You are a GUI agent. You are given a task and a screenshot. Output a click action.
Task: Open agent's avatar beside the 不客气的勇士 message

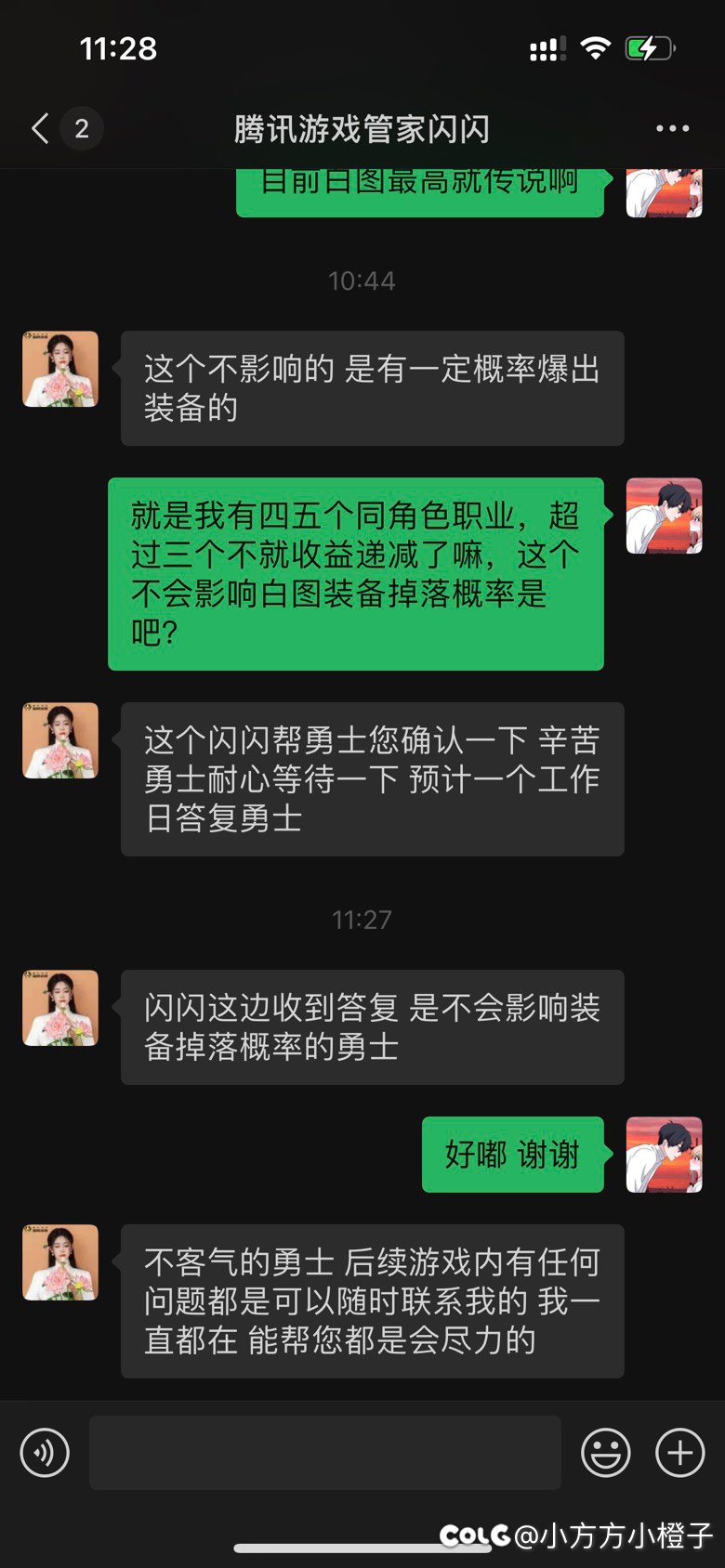click(x=60, y=1262)
